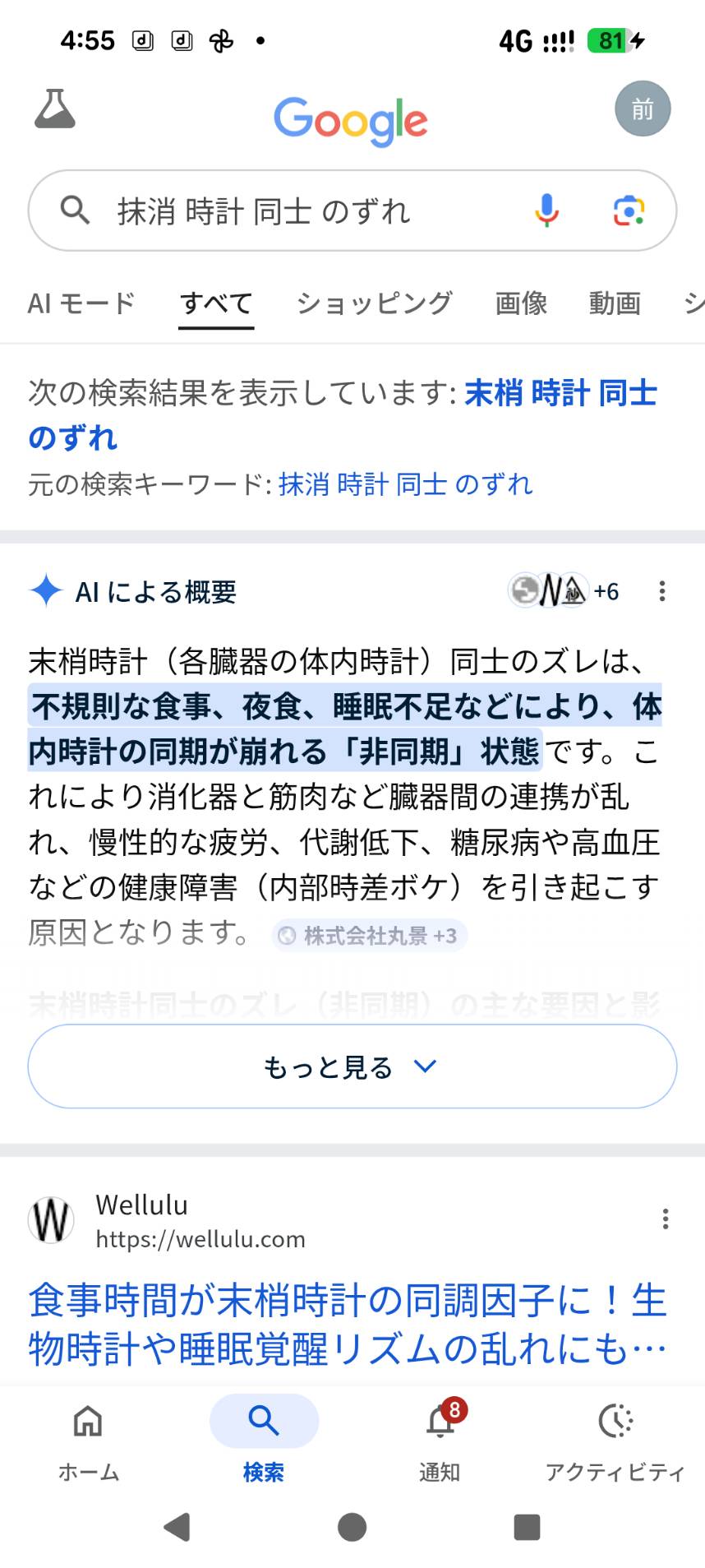The height and width of the screenshot is (1568, 705).
Task: Open the Wellulu result three-dot menu
Action: pyautogui.click(x=666, y=1220)
